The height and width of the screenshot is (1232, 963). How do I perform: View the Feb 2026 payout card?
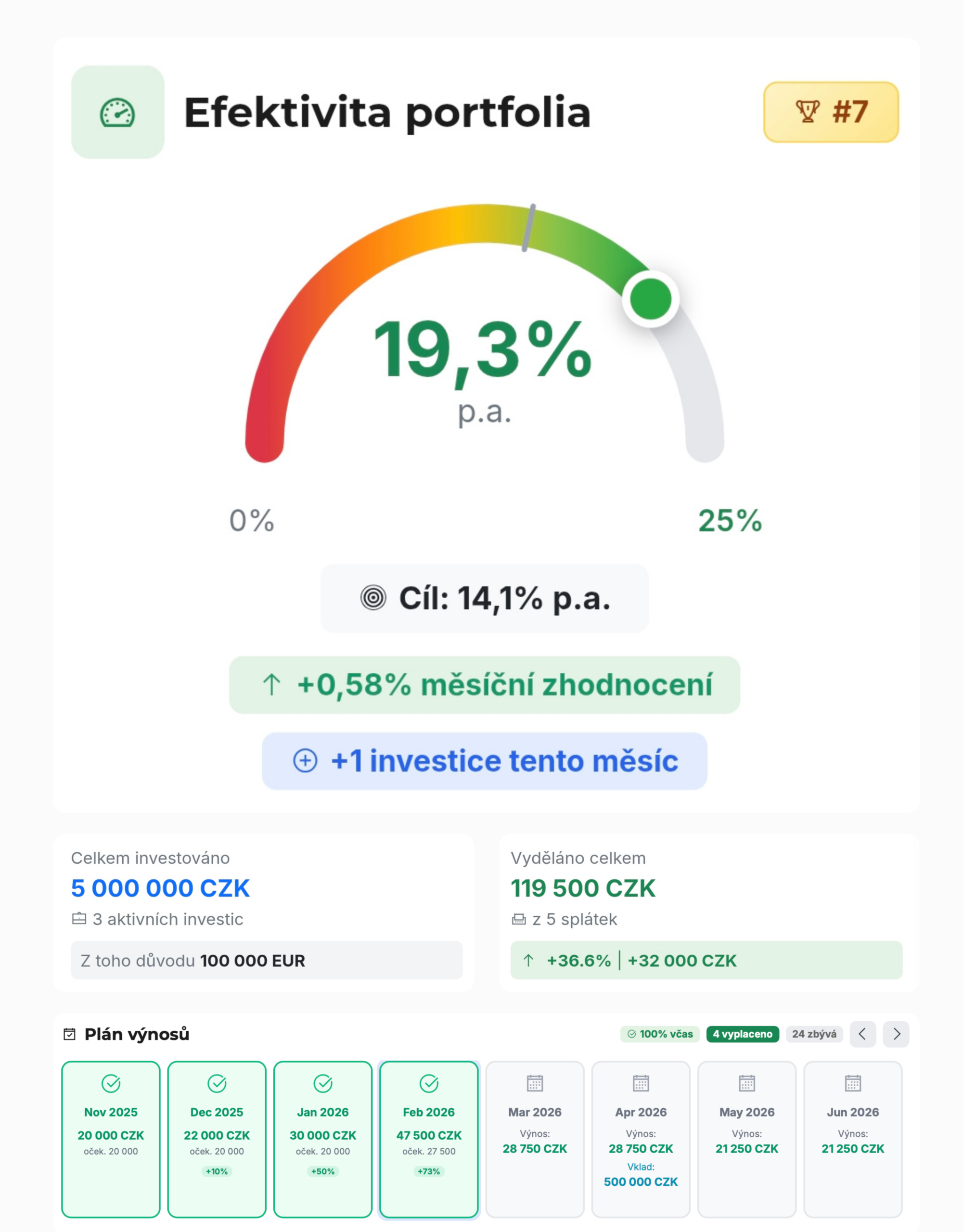point(429,1138)
